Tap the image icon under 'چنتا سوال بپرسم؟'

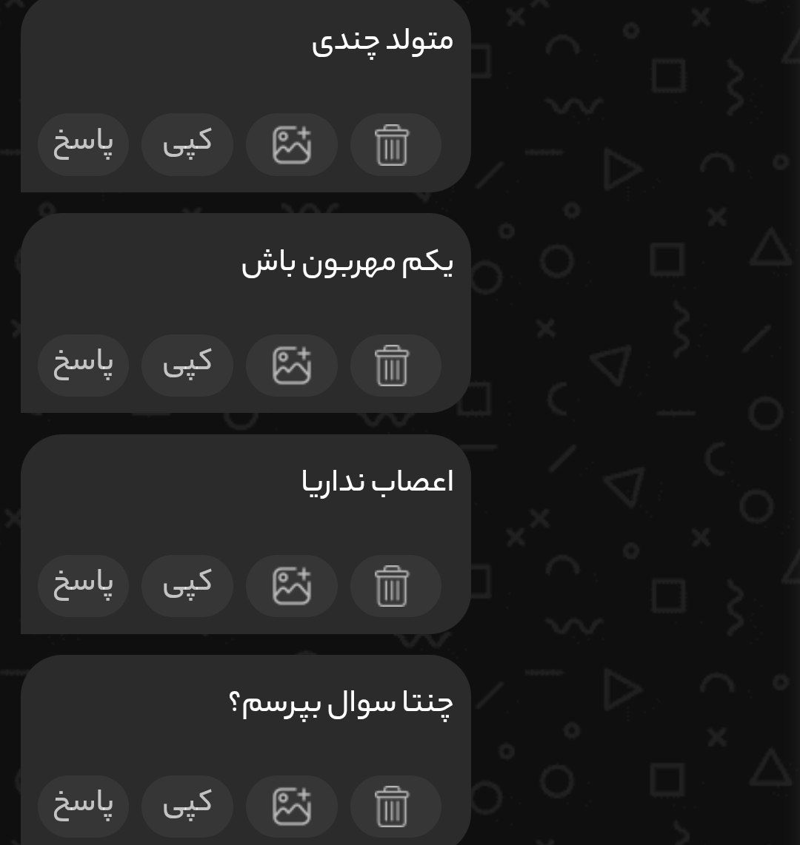(x=292, y=805)
